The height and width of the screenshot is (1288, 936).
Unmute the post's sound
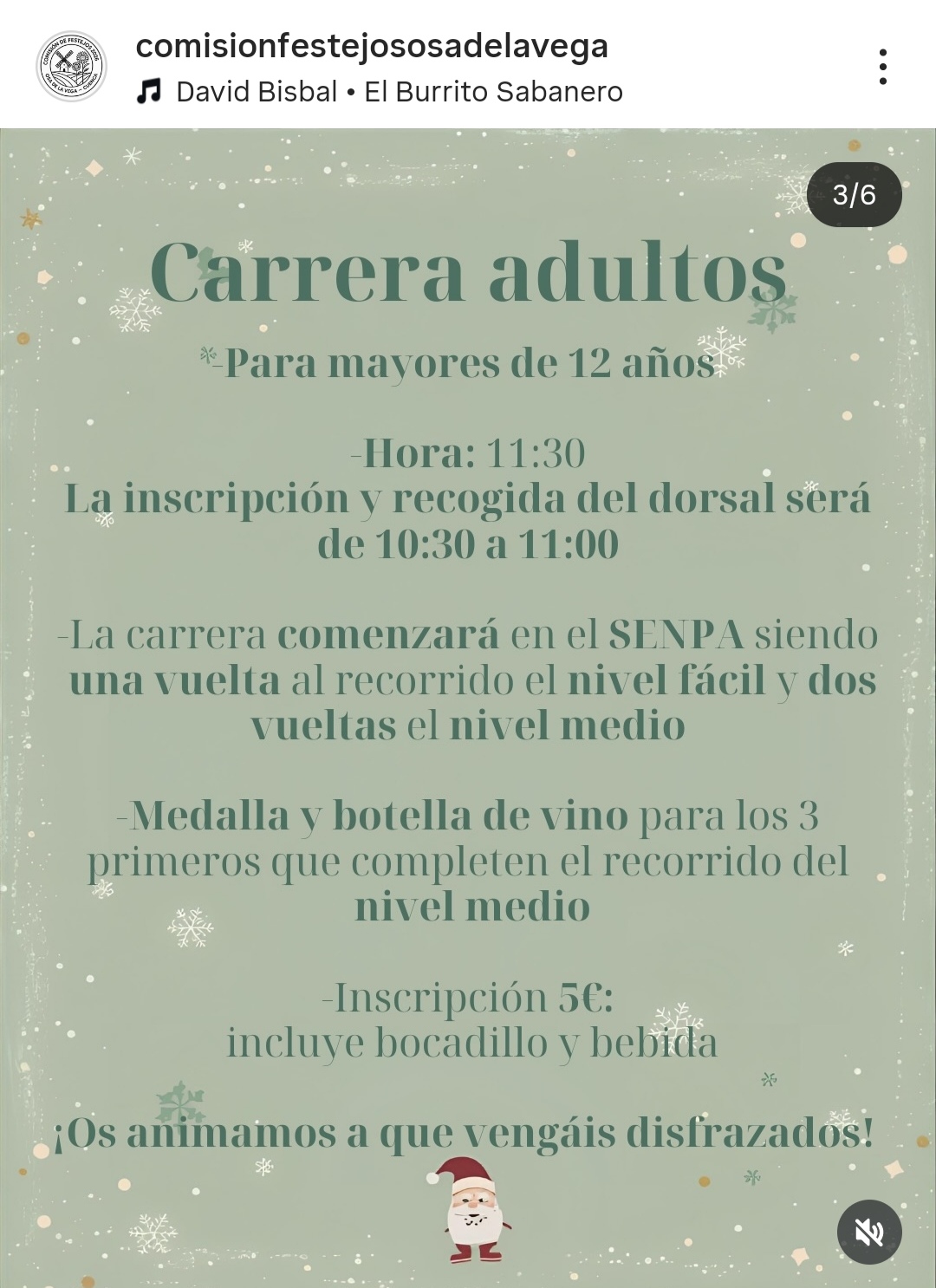(869, 1232)
